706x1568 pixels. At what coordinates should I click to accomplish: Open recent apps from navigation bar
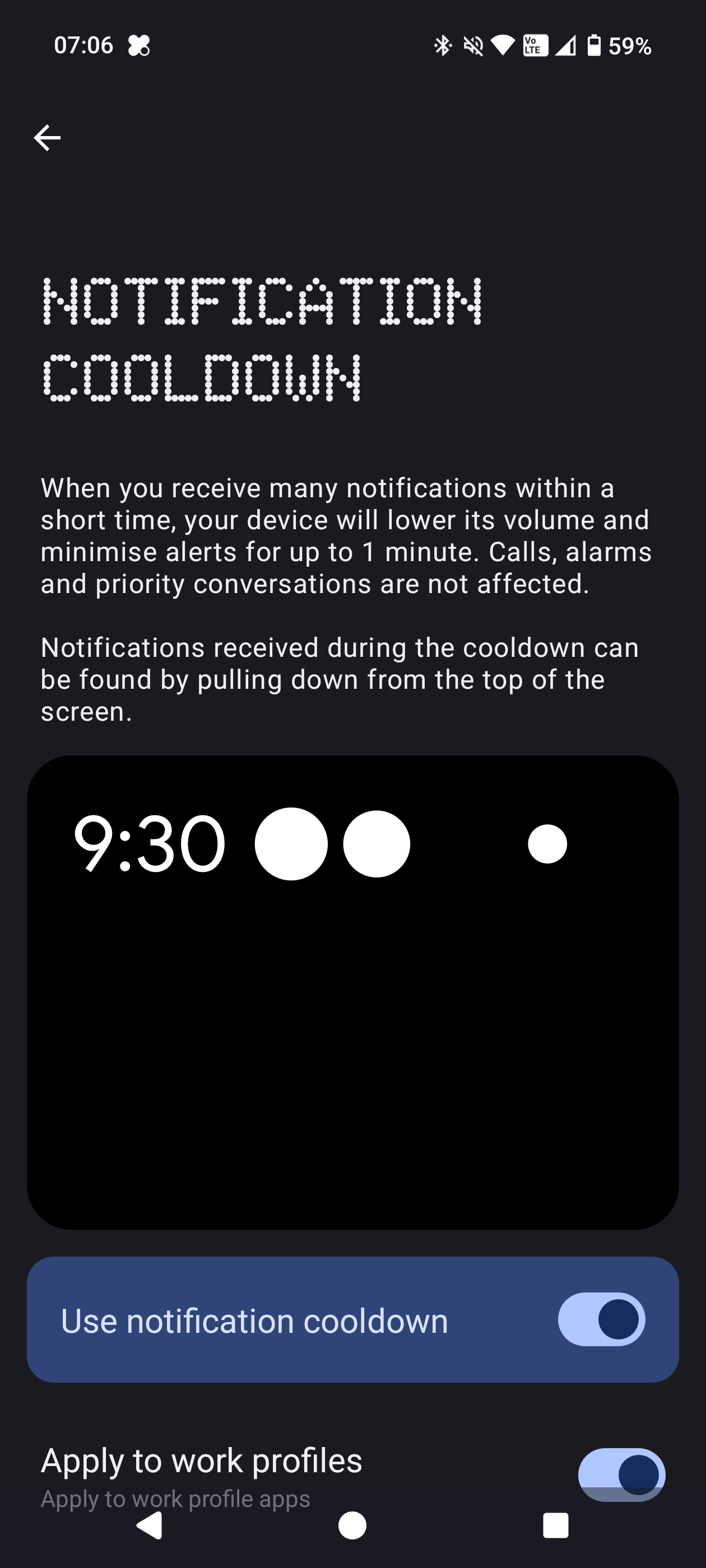pyautogui.click(x=555, y=1525)
